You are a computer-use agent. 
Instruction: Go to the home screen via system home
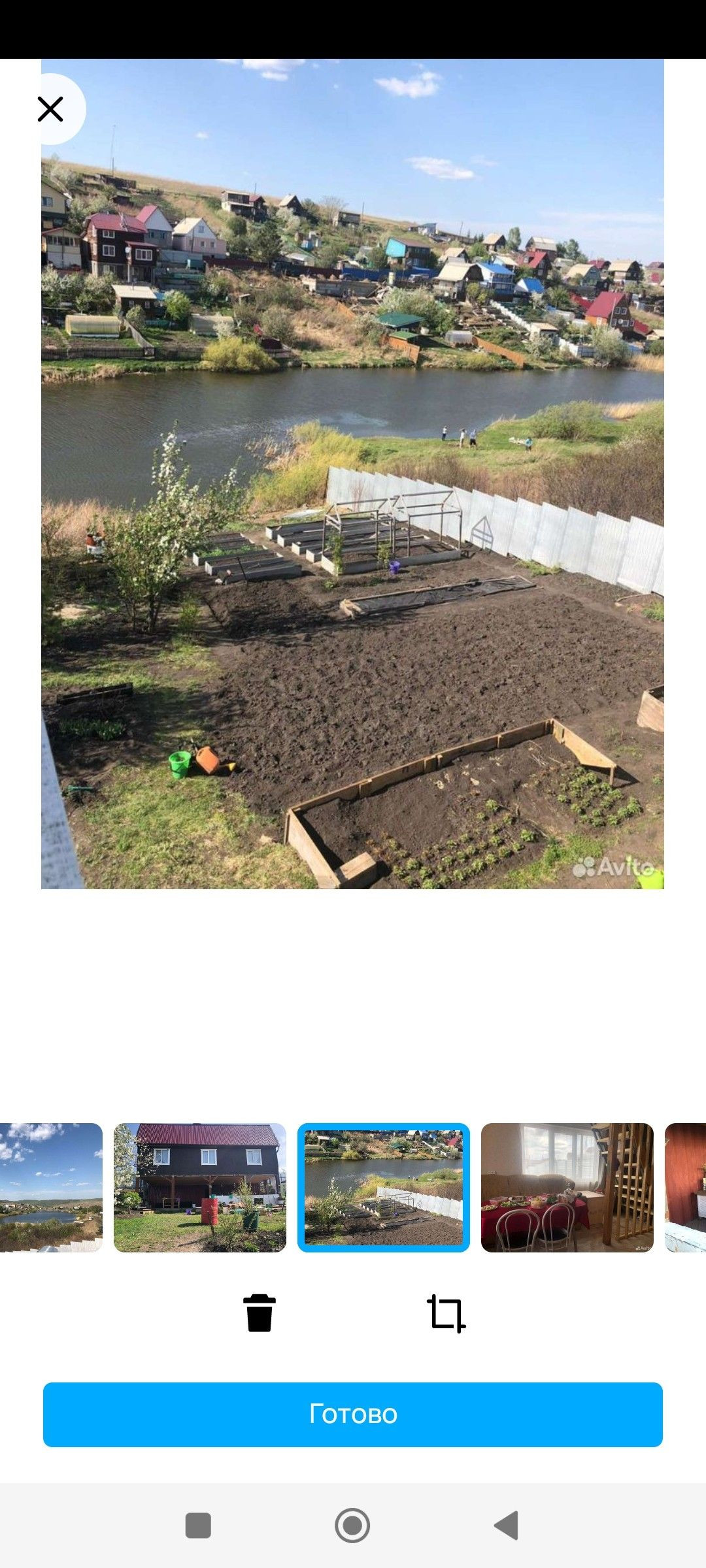point(352,1526)
